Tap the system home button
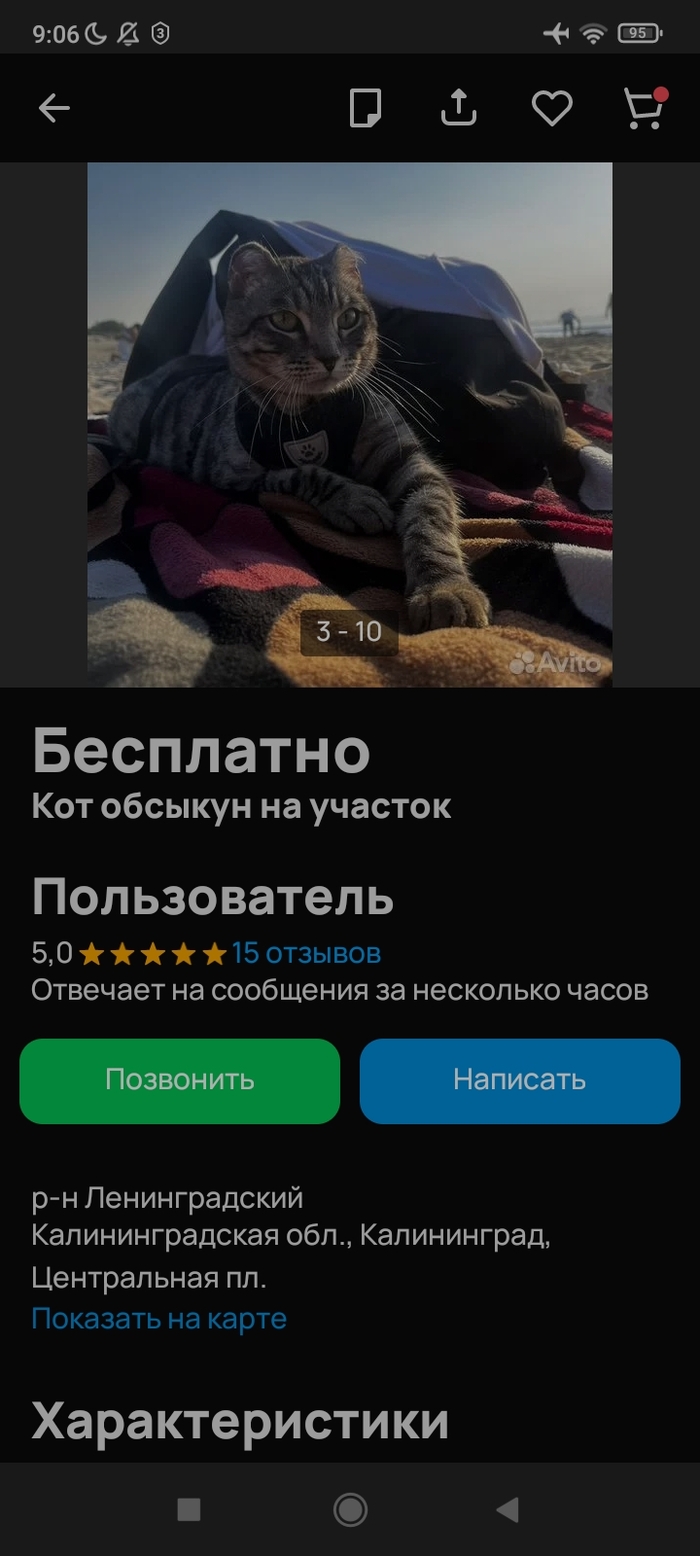This screenshot has width=700, height=1556. [x=350, y=1509]
